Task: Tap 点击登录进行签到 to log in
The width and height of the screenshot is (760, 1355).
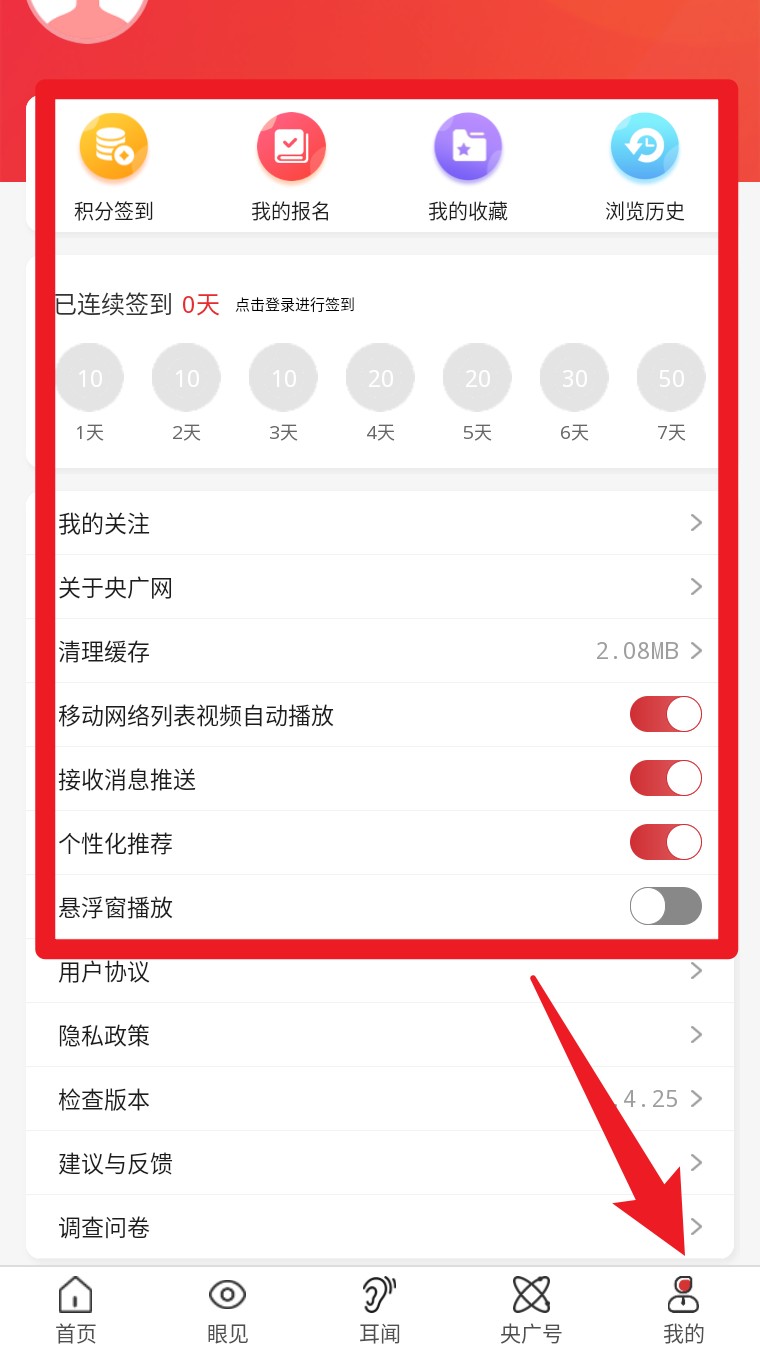Action: 295,305
